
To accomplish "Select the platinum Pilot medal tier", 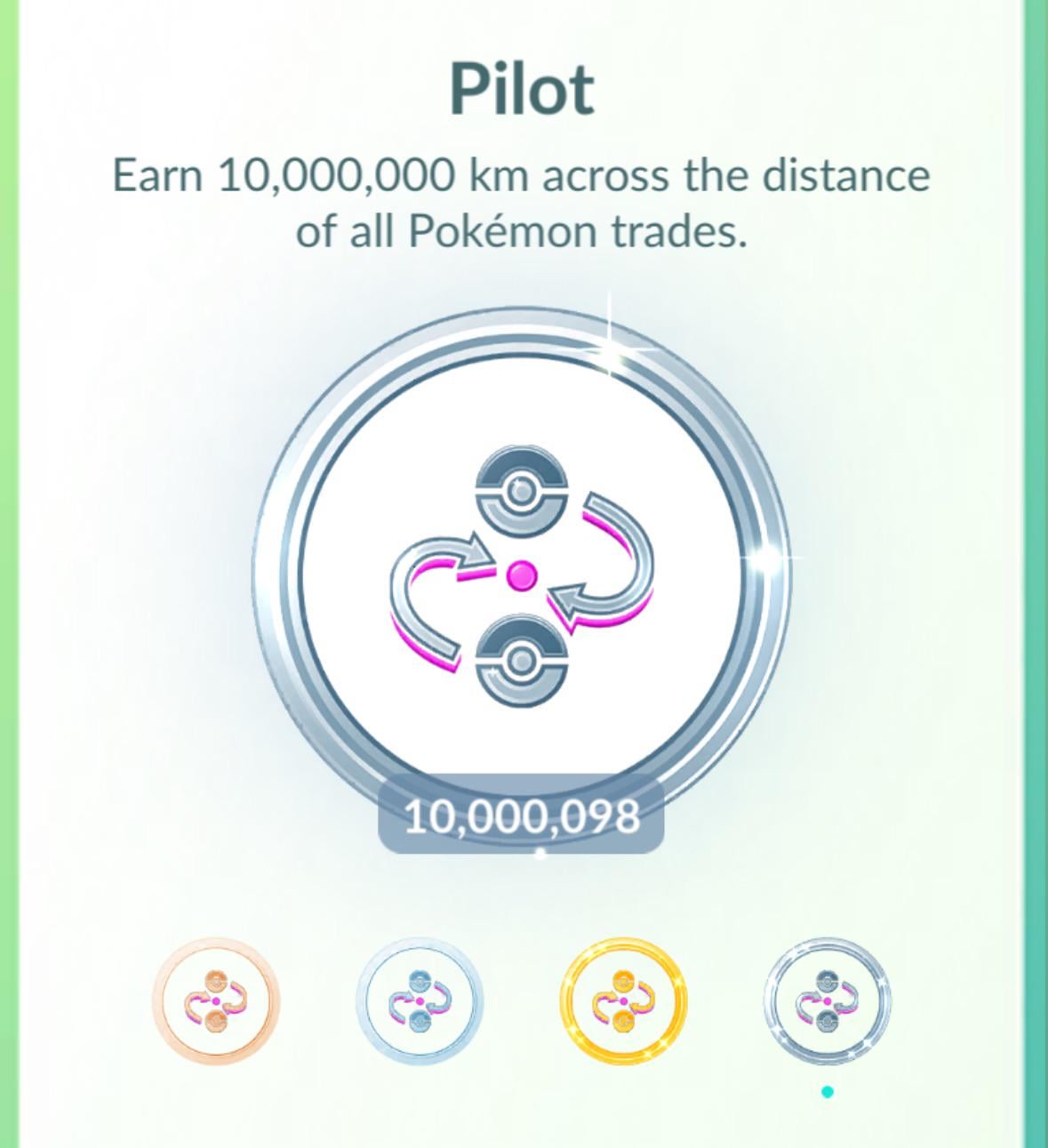I will tap(827, 1000).
